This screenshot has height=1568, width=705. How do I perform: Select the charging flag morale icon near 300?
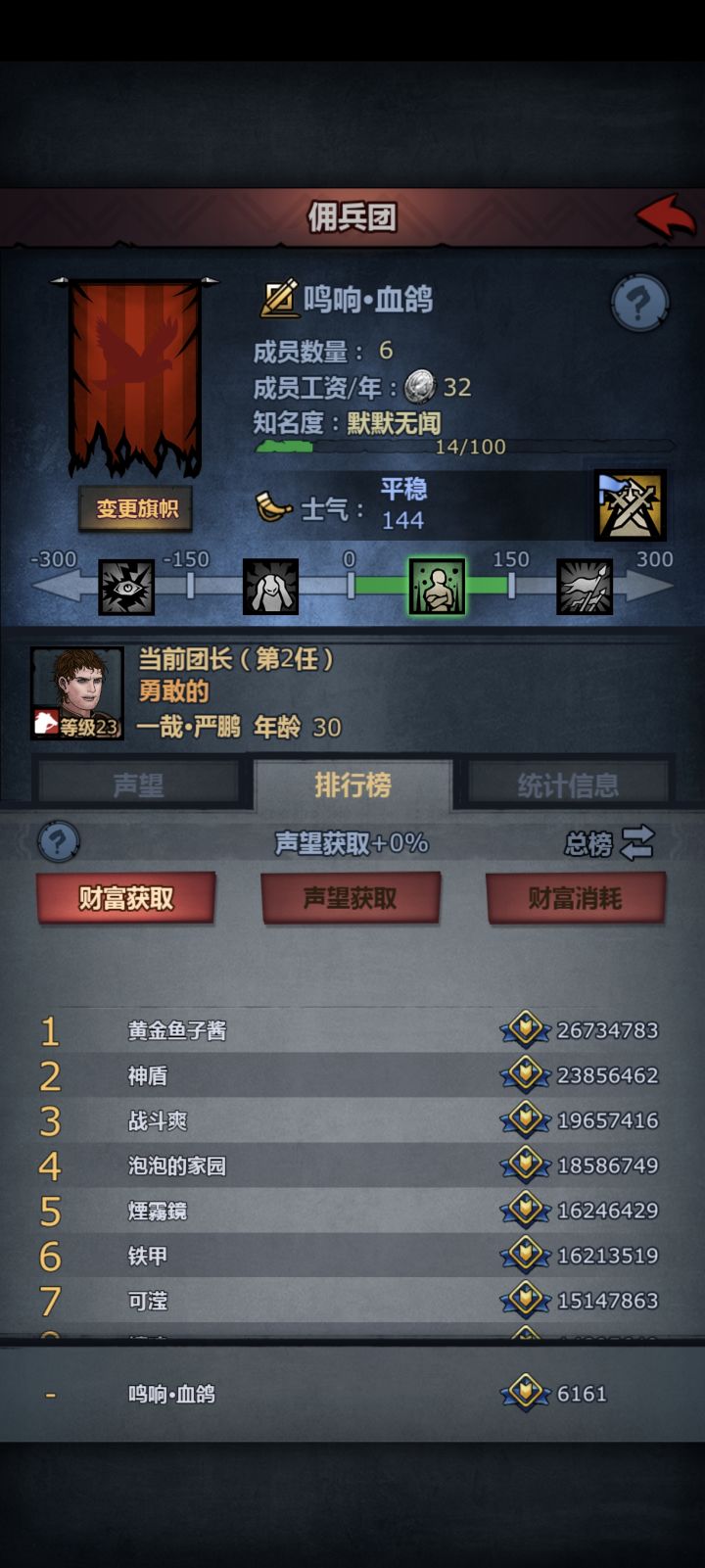[583, 588]
